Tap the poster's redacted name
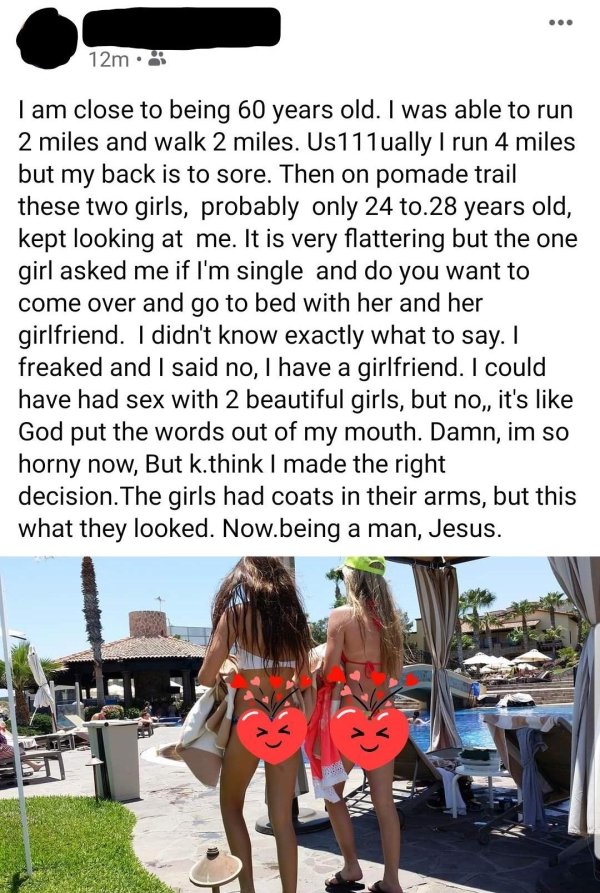600x893 pixels. click(x=179, y=26)
